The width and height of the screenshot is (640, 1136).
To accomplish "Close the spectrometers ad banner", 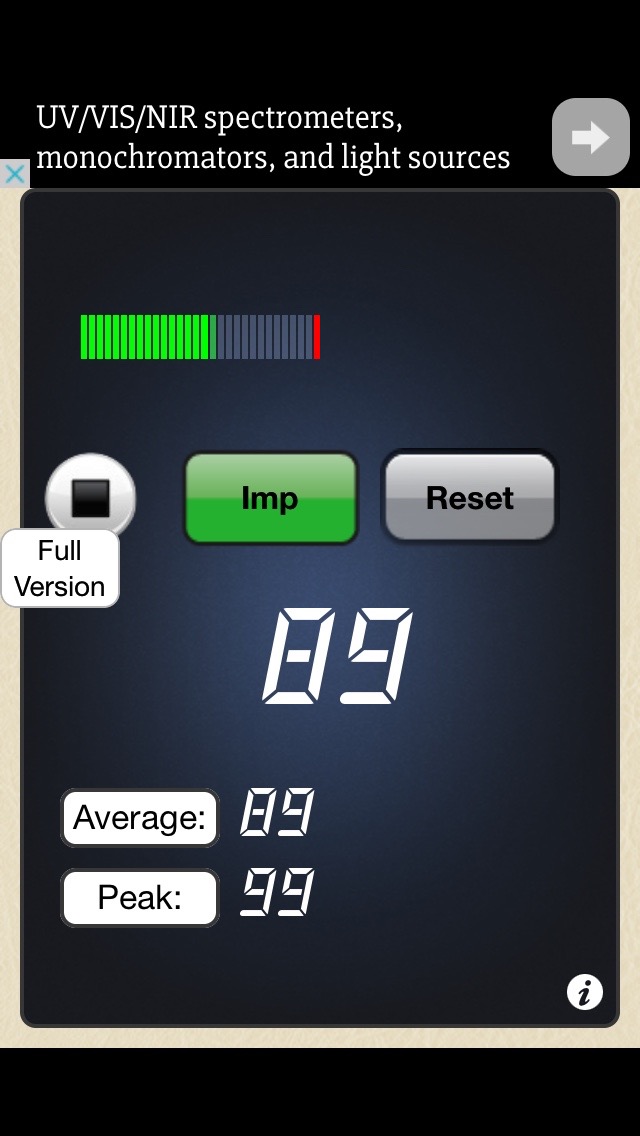I will [14, 173].
